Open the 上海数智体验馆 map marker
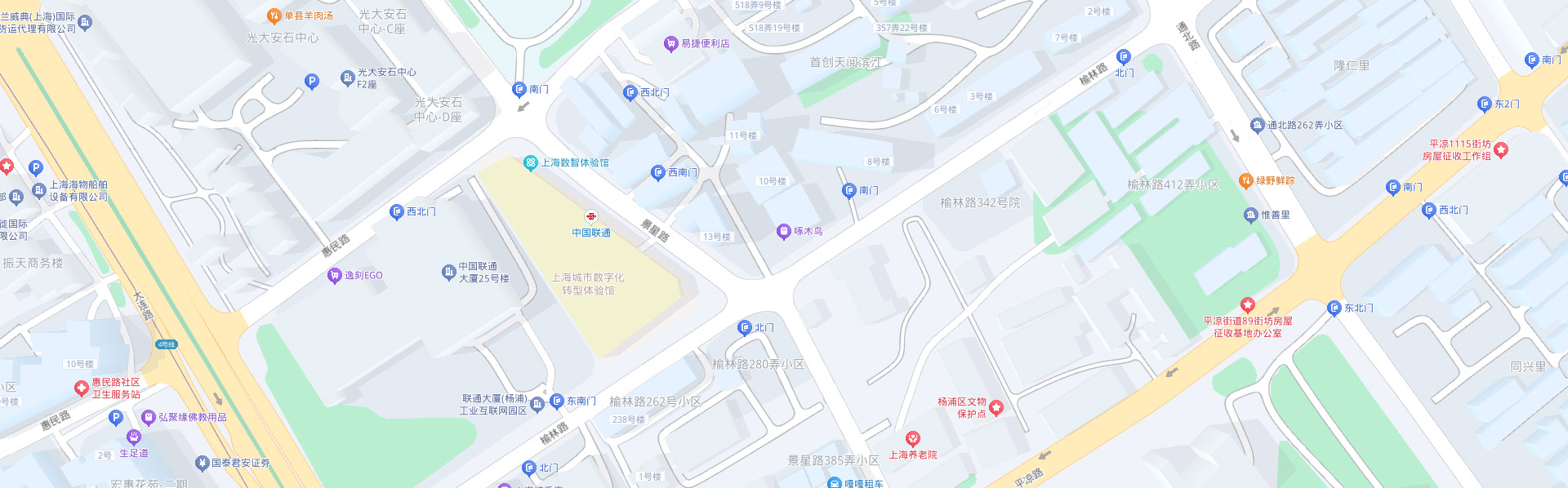 pyautogui.click(x=531, y=162)
